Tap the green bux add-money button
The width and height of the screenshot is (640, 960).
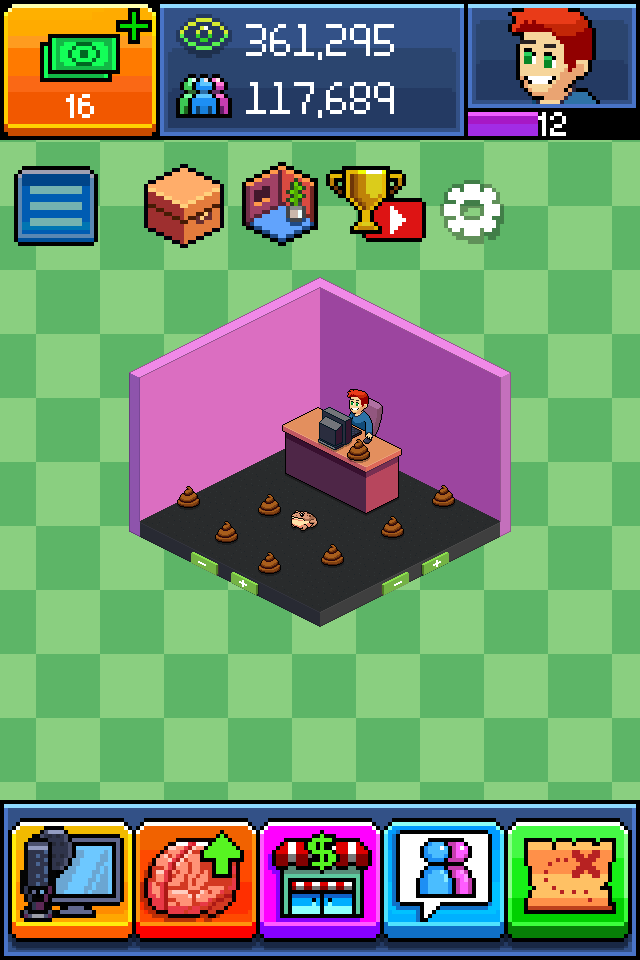[79, 68]
